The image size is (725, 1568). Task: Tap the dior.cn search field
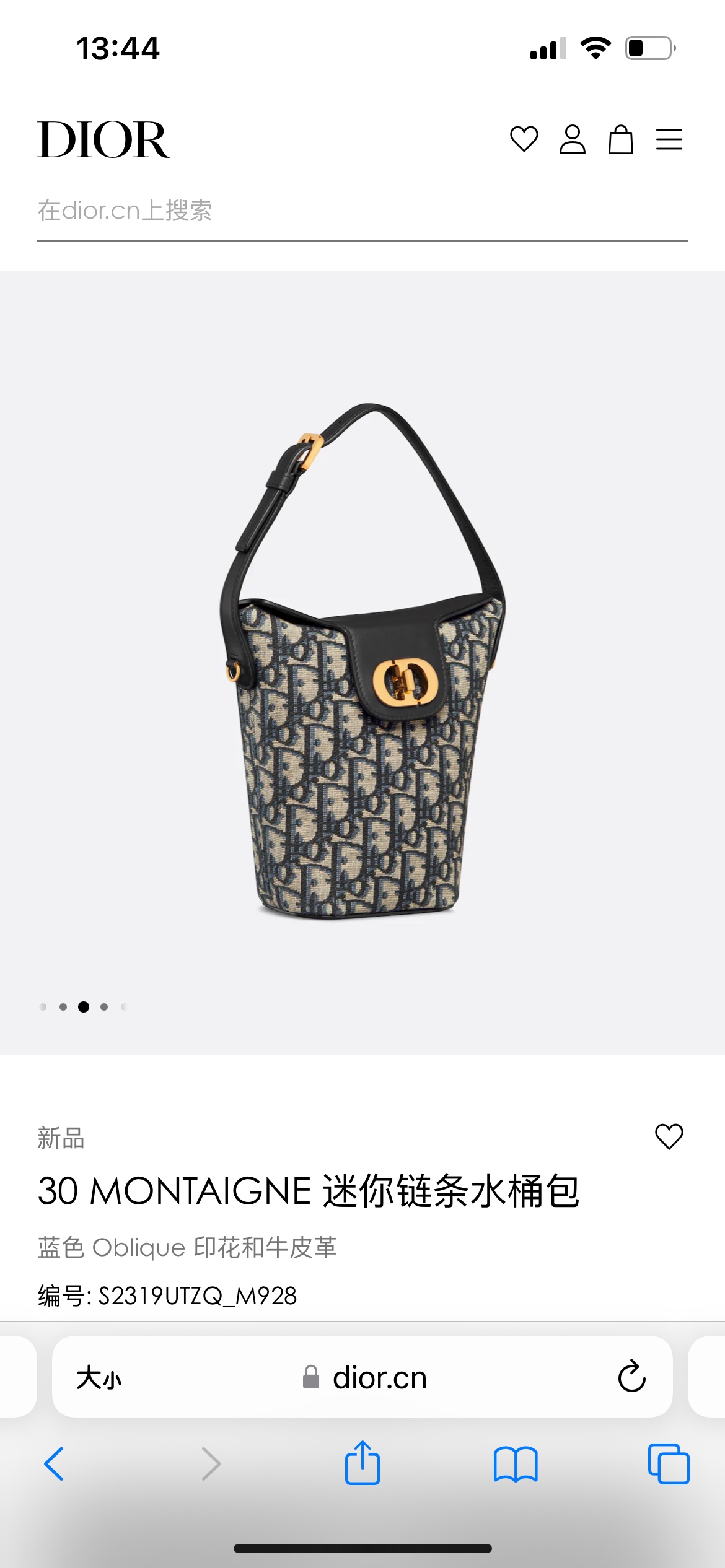click(x=362, y=211)
